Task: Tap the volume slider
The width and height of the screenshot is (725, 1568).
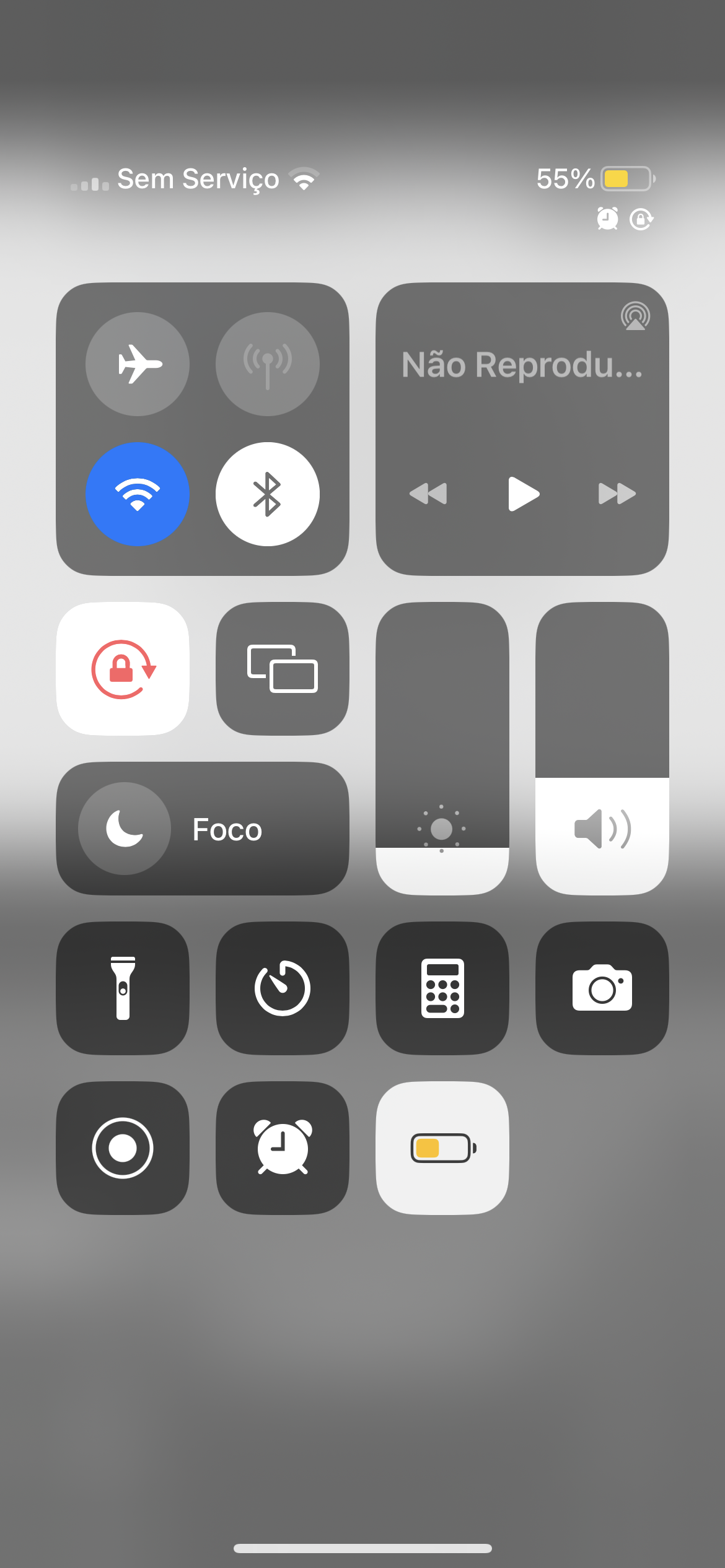Action: pos(602,749)
